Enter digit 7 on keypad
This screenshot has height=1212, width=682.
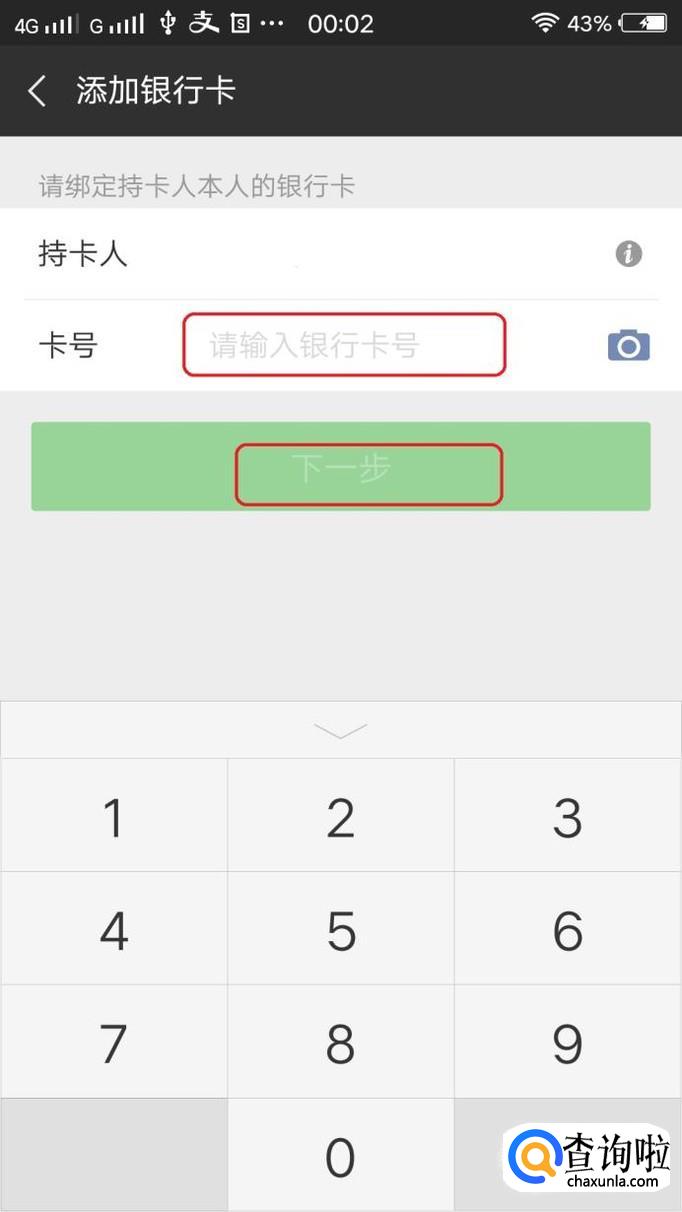point(114,1042)
